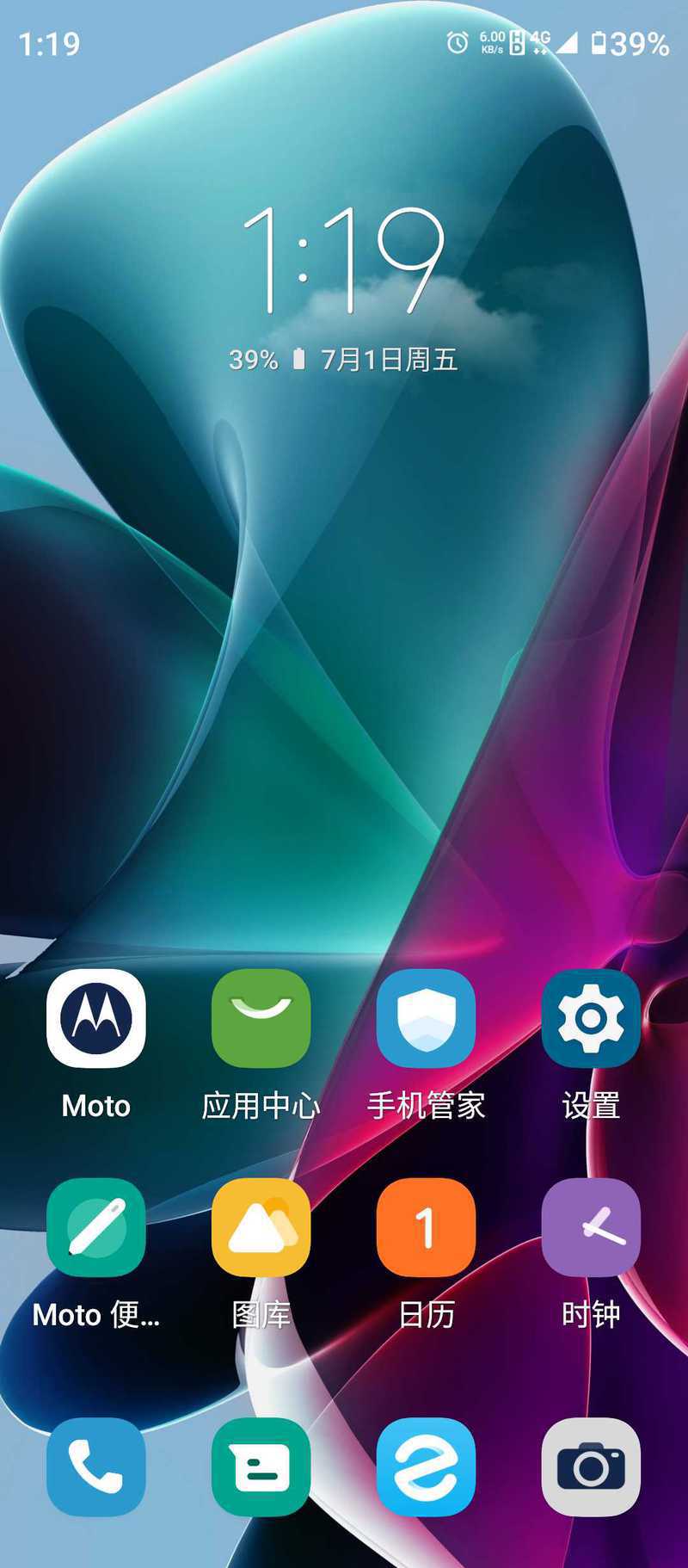The image size is (688, 1568).
Task: Open the camera app in the dock
Action: pyautogui.click(x=591, y=1467)
